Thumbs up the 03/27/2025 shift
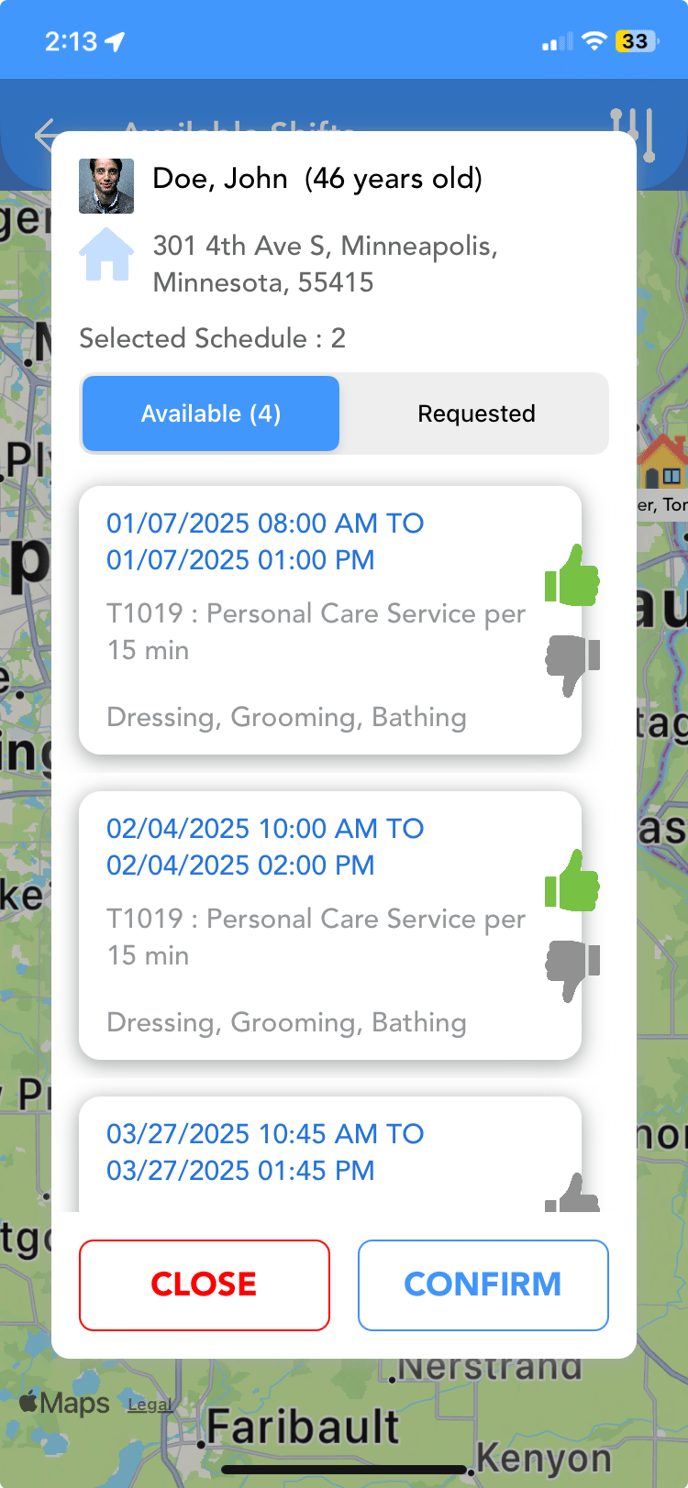 [x=572, y=1193]
